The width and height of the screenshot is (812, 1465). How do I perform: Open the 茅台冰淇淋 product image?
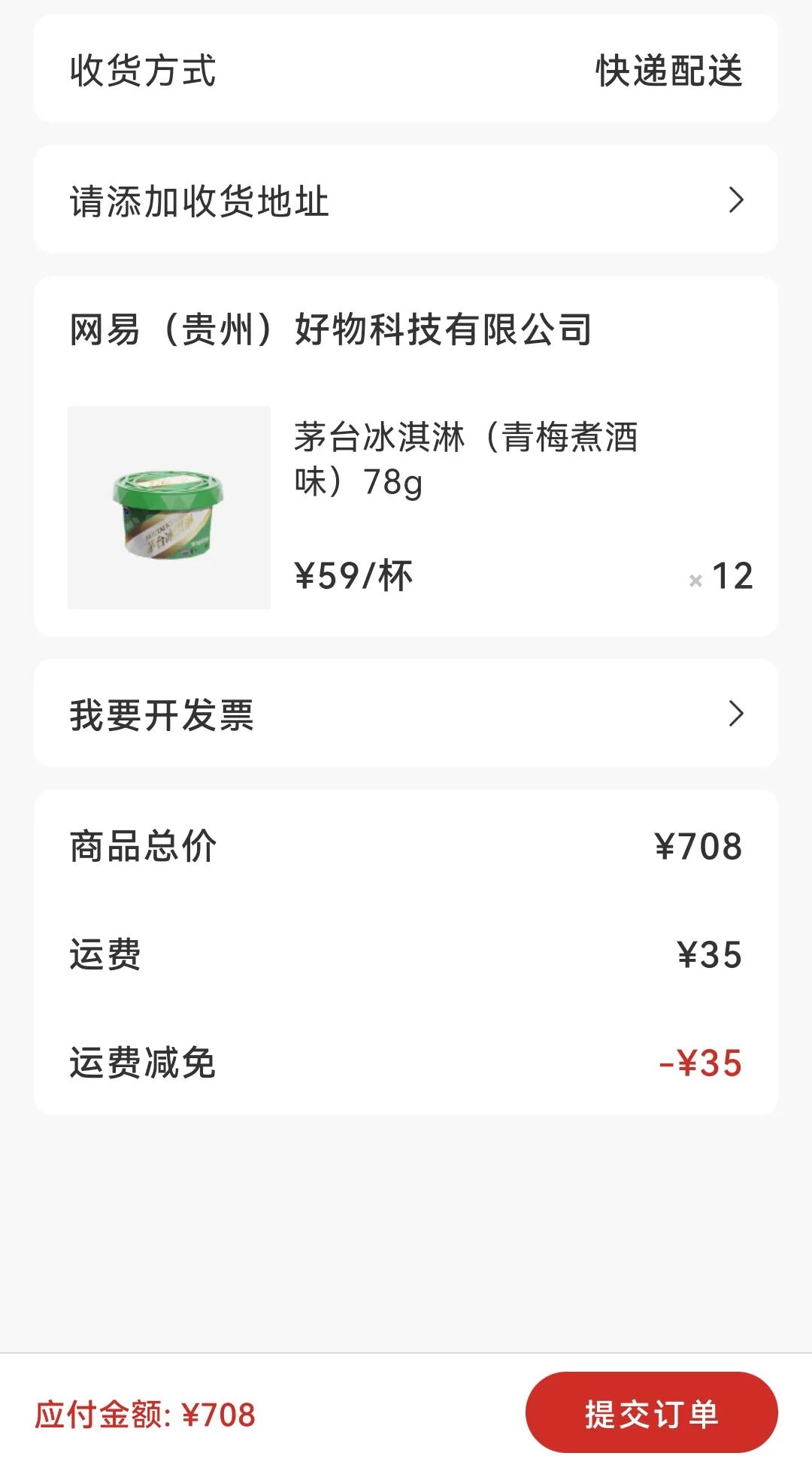coord(169,508)
